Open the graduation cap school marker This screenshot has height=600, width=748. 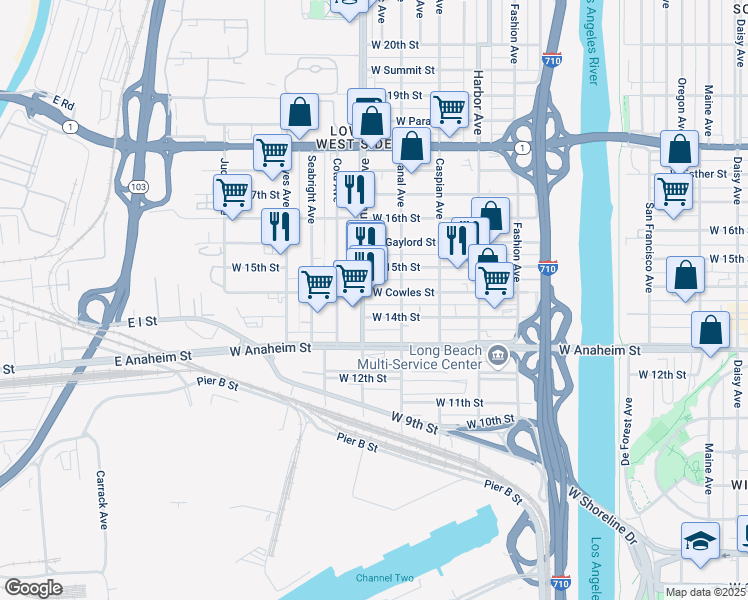[700, 542]
